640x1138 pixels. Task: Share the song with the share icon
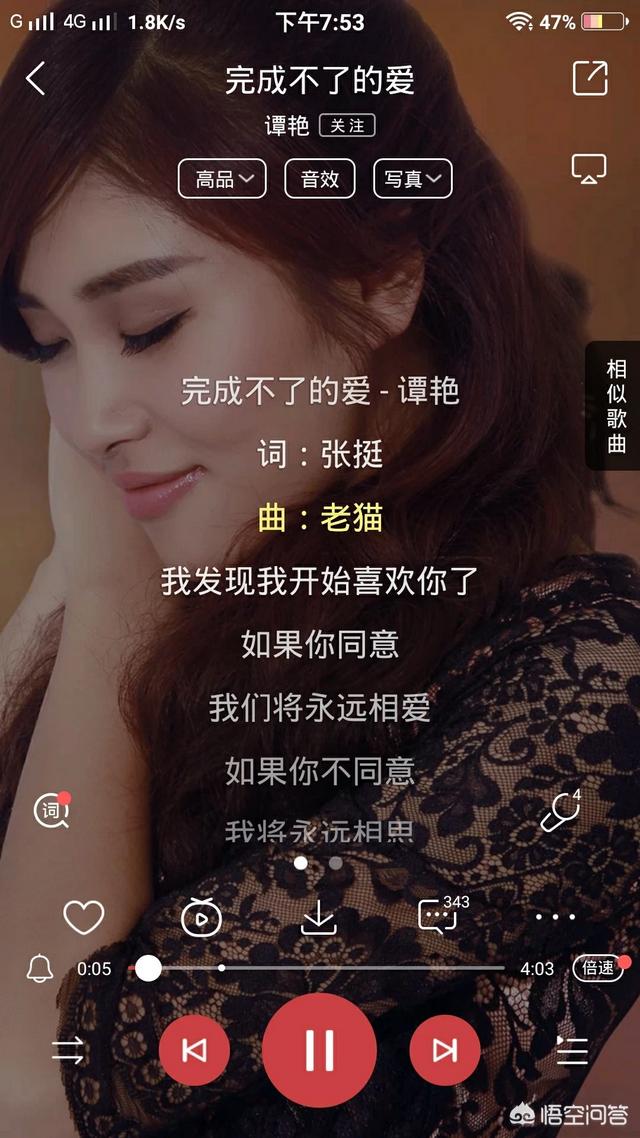(x=589, y=78)
